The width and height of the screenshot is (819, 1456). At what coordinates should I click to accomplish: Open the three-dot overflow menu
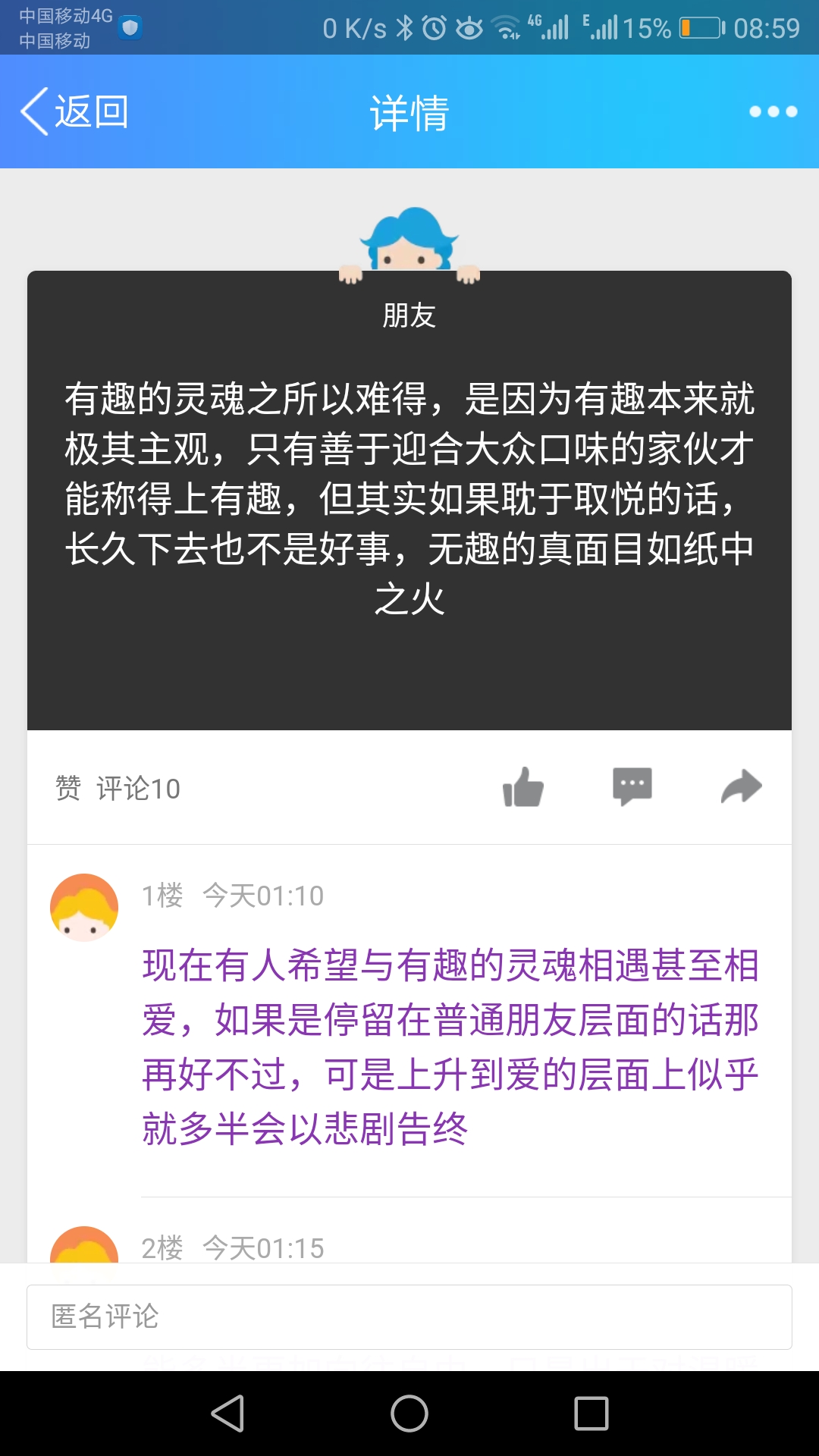(x=773, y=111)
